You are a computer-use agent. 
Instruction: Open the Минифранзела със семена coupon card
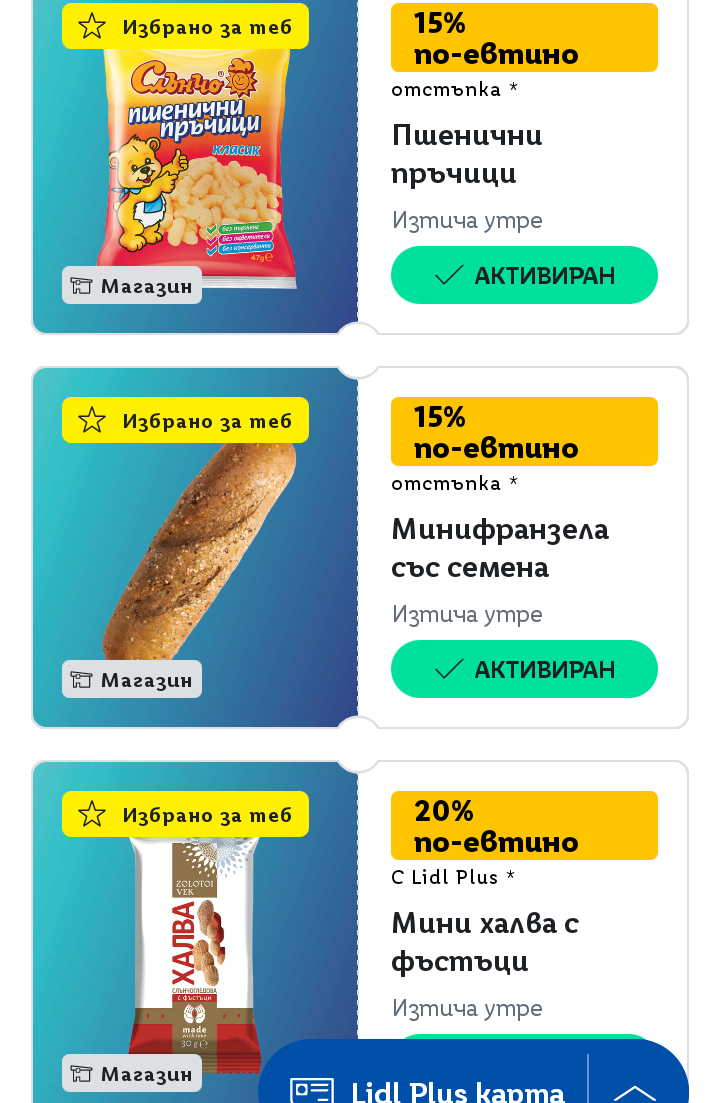499,548
